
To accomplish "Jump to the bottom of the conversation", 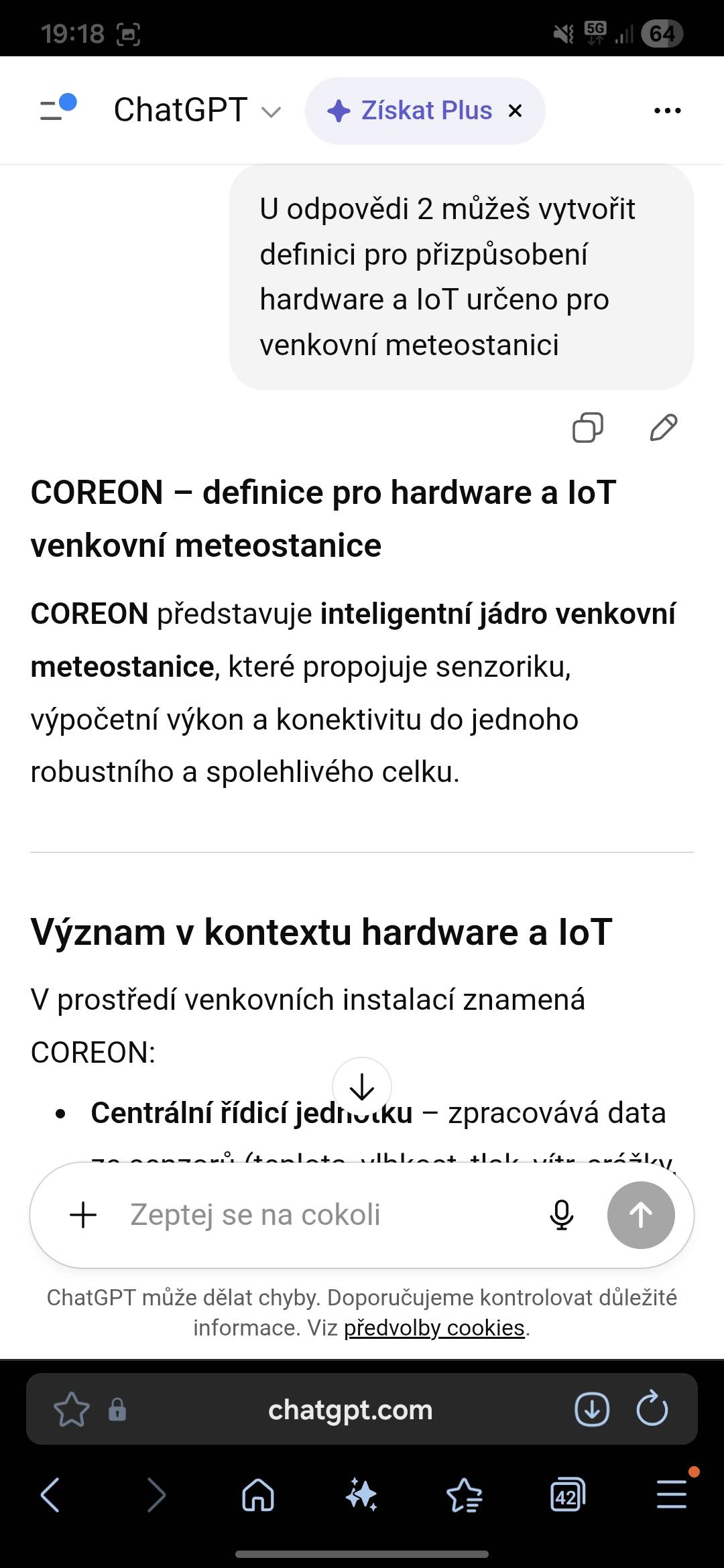I will coord(362,1087).
